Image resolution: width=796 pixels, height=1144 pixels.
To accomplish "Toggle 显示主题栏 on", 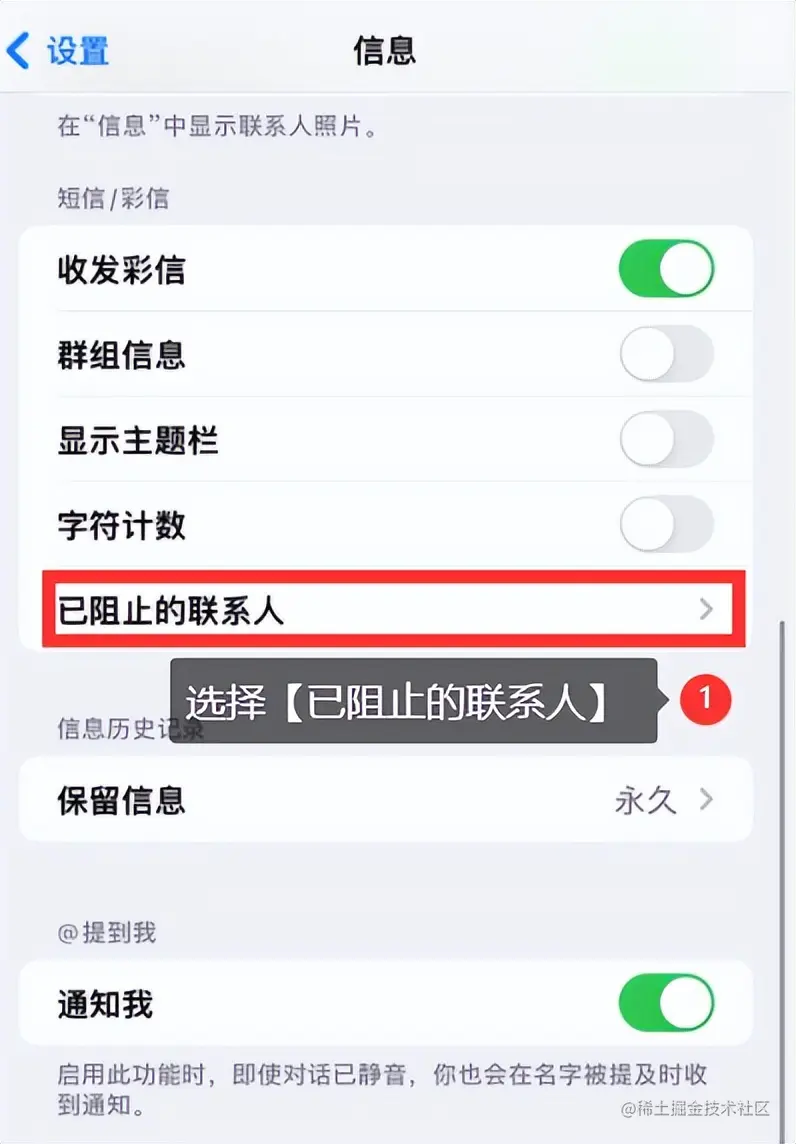I will click(666, 439).
